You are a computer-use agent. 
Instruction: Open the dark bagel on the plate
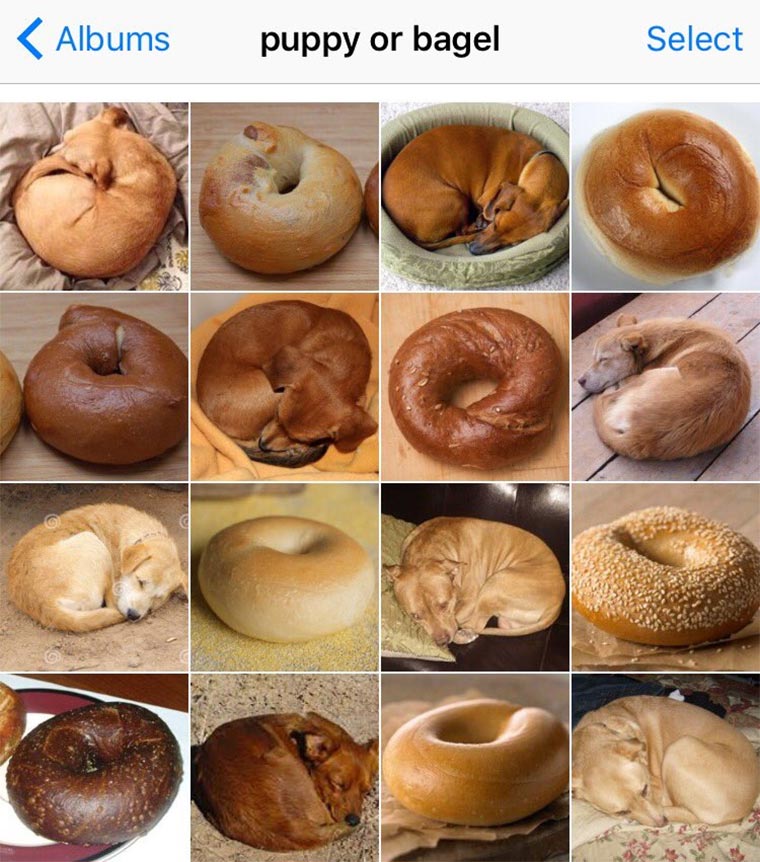tap(94, 767)
